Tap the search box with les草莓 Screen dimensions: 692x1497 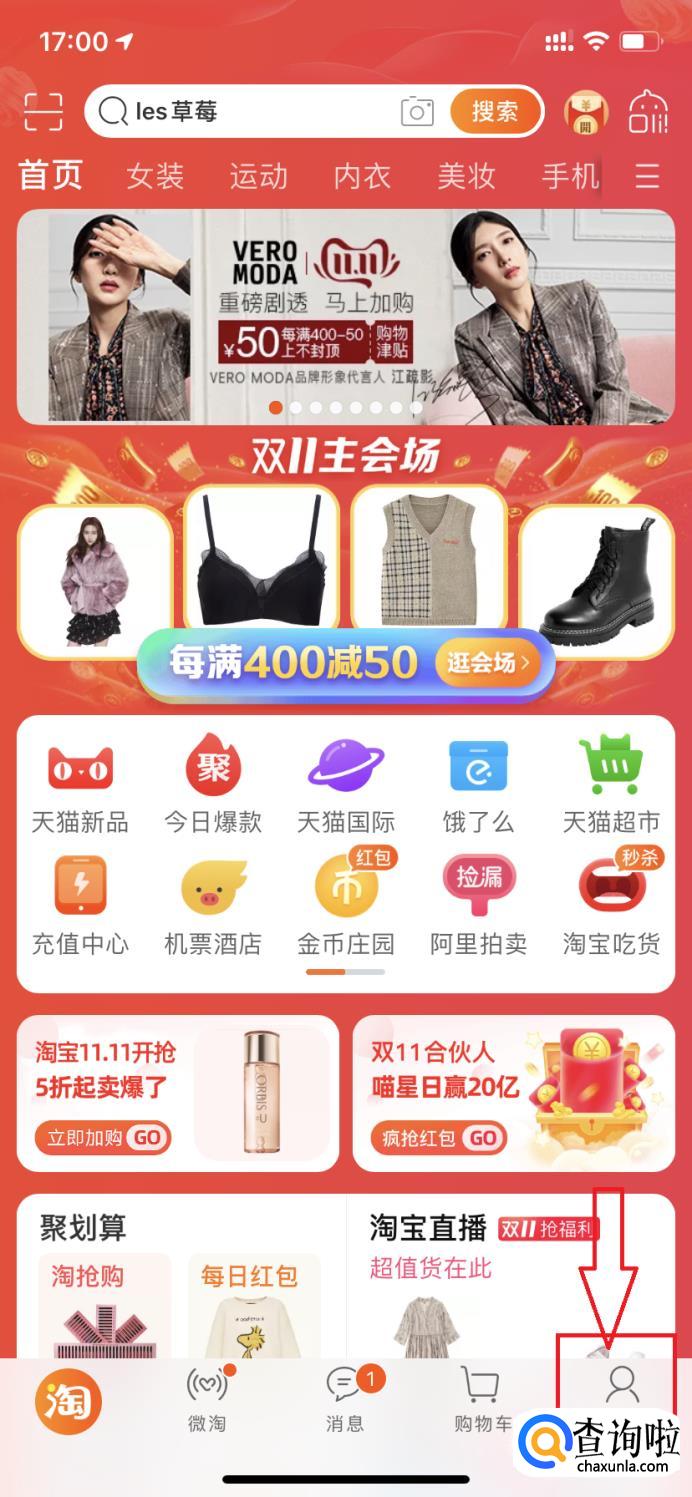click(x=250, y=111)
